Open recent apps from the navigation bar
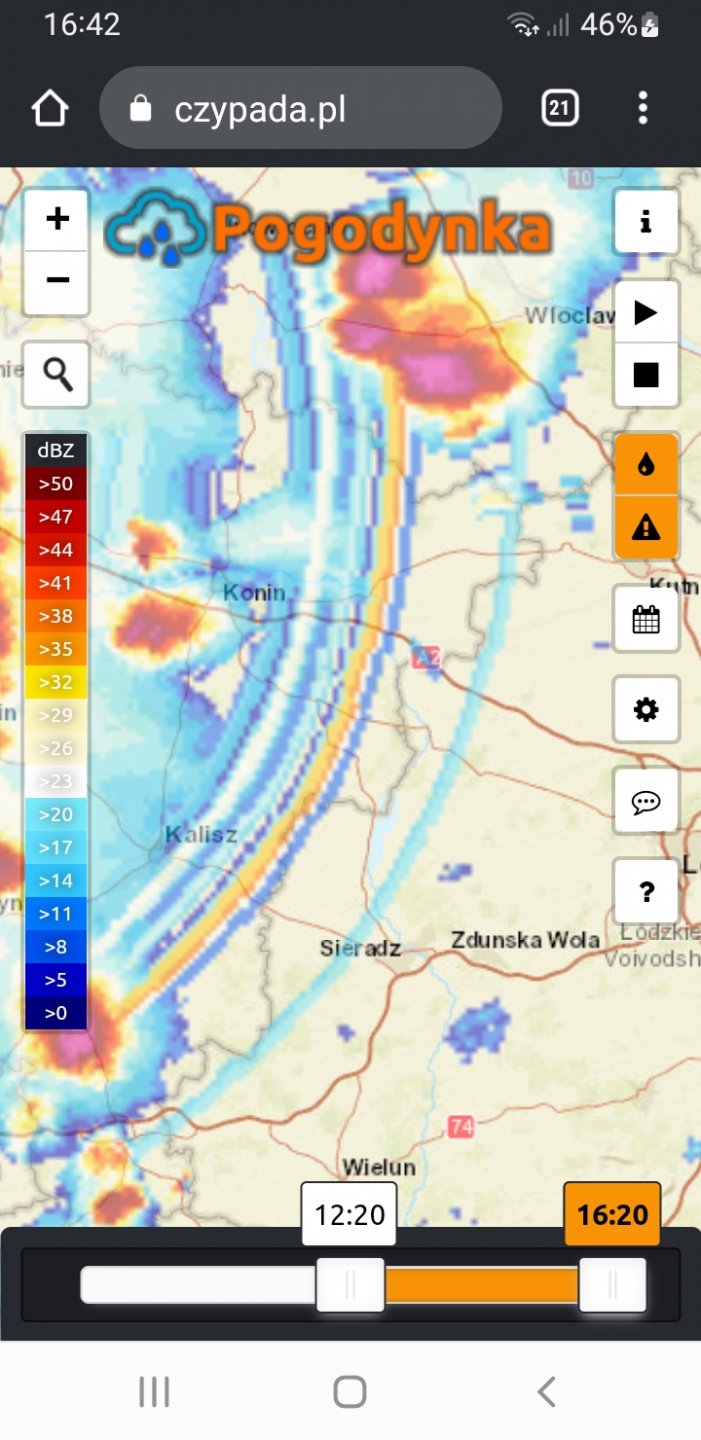The height and width of the screenshot is (1440, 701). pos(154,1391)
